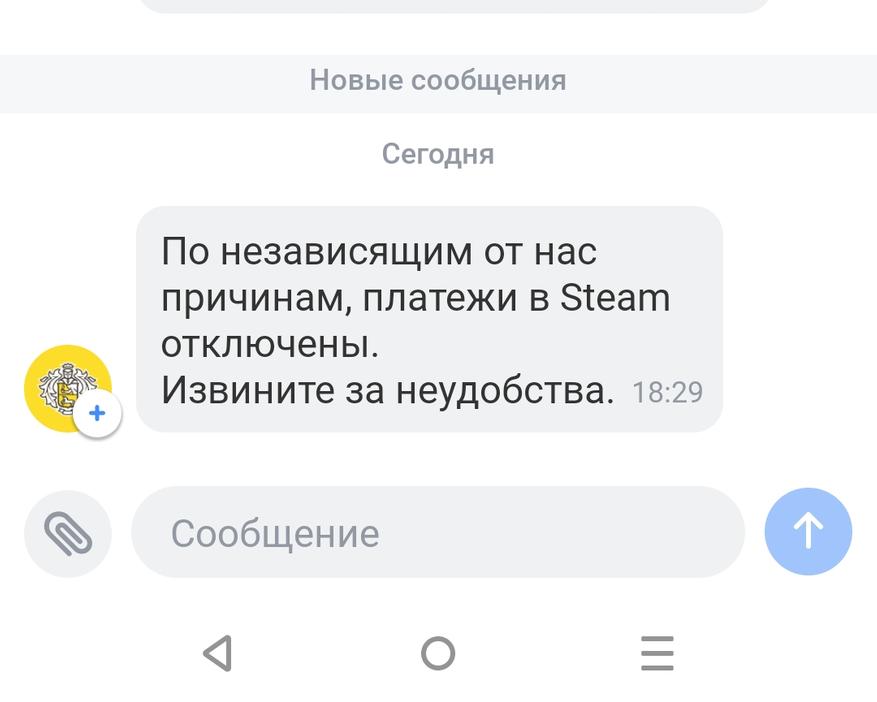Open the recent apps menu

tap(657, 654)
